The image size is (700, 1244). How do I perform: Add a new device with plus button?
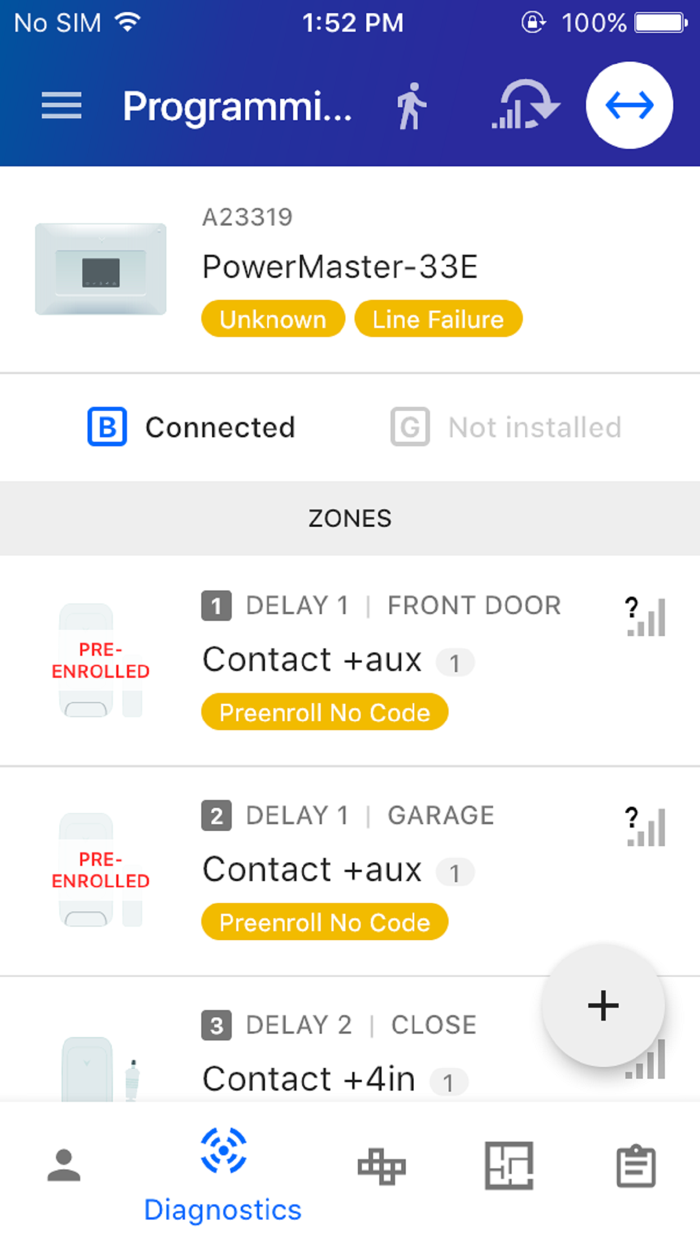coord(603,1007)
